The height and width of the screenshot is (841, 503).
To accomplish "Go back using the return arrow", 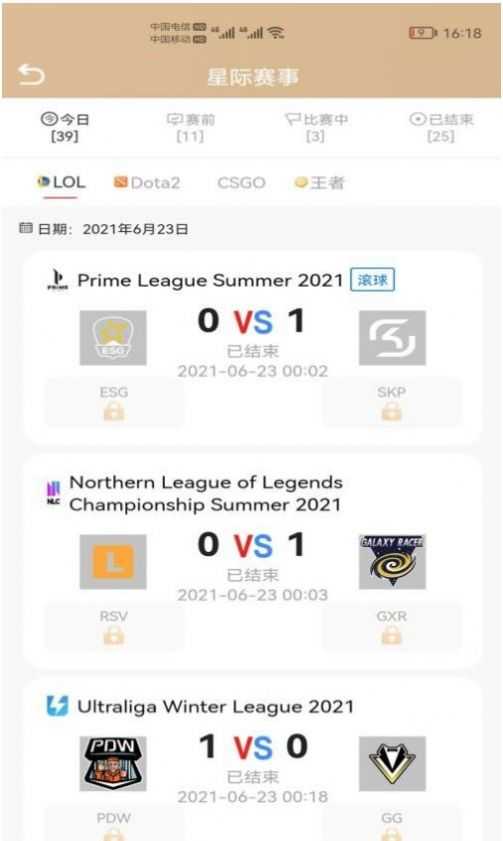I will click(31, 75).
